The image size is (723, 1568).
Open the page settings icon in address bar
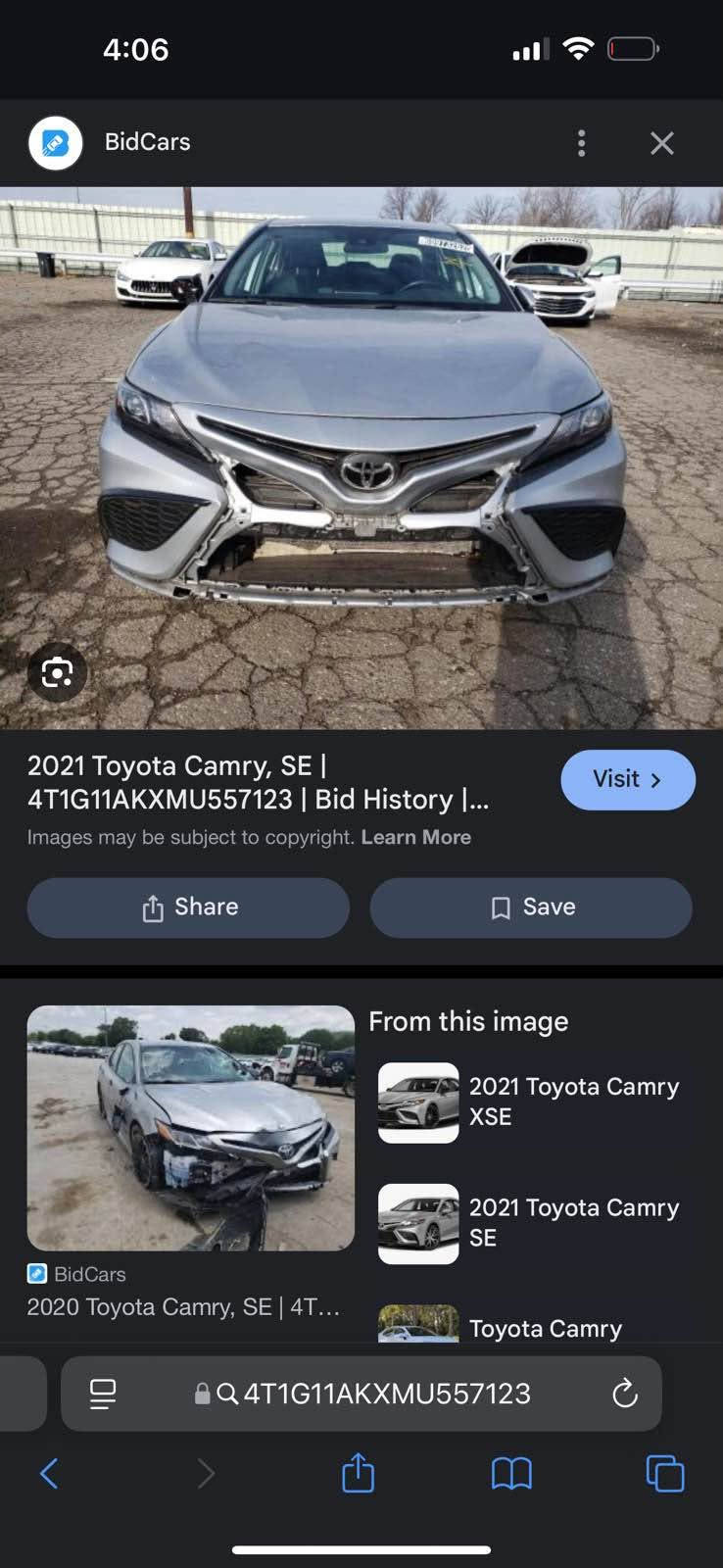point(103,1394)
